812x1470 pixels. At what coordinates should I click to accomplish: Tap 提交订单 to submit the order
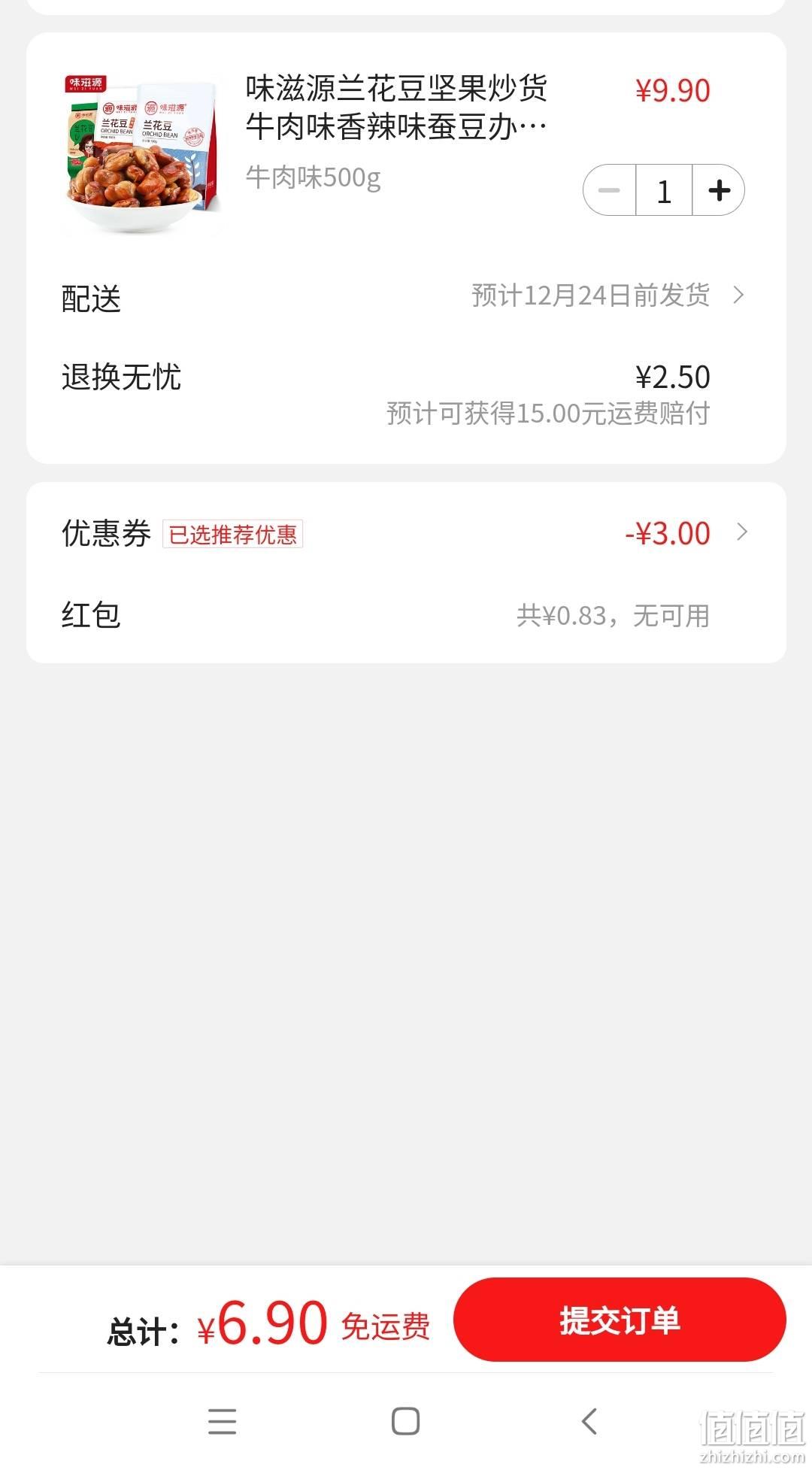[x=620, y=1319]
